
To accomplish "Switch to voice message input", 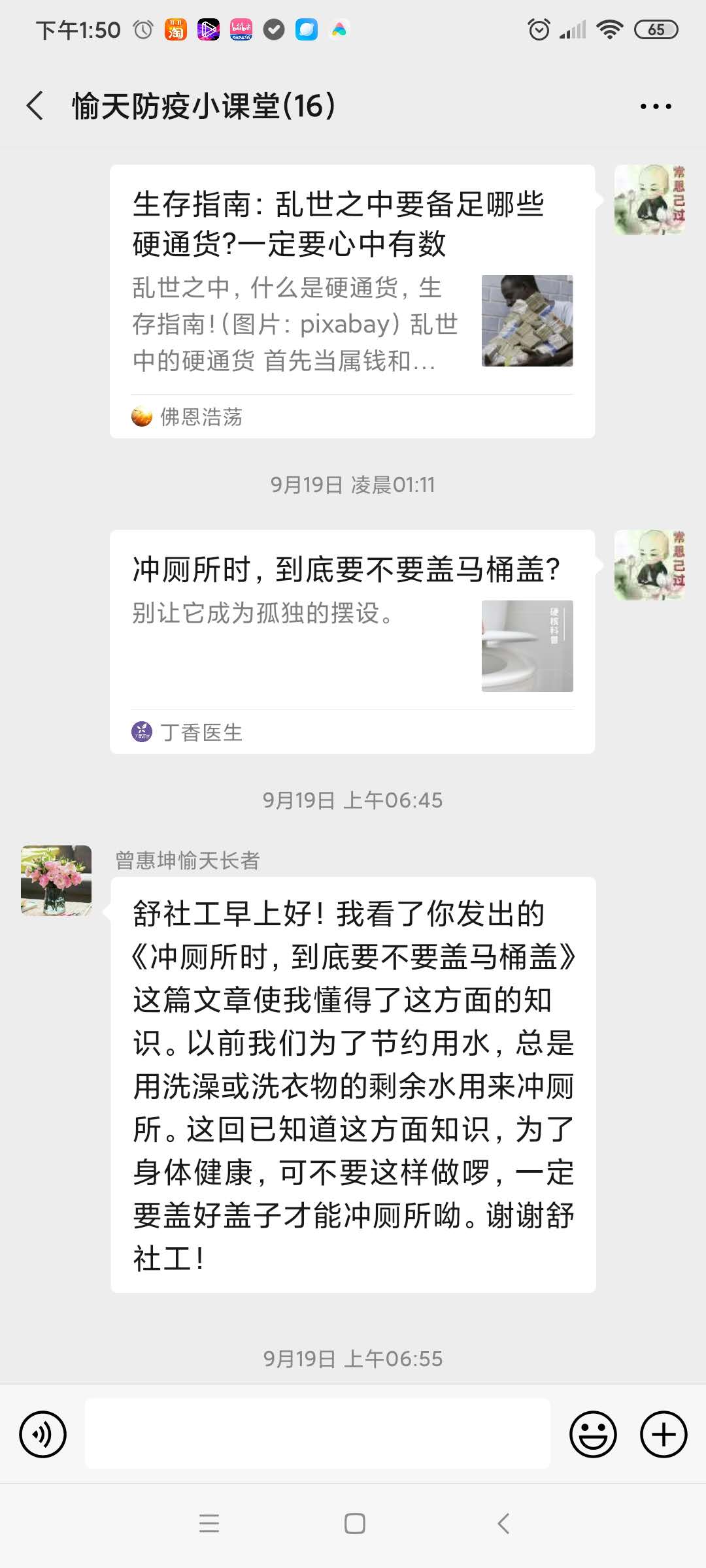I will [43, 1434].
